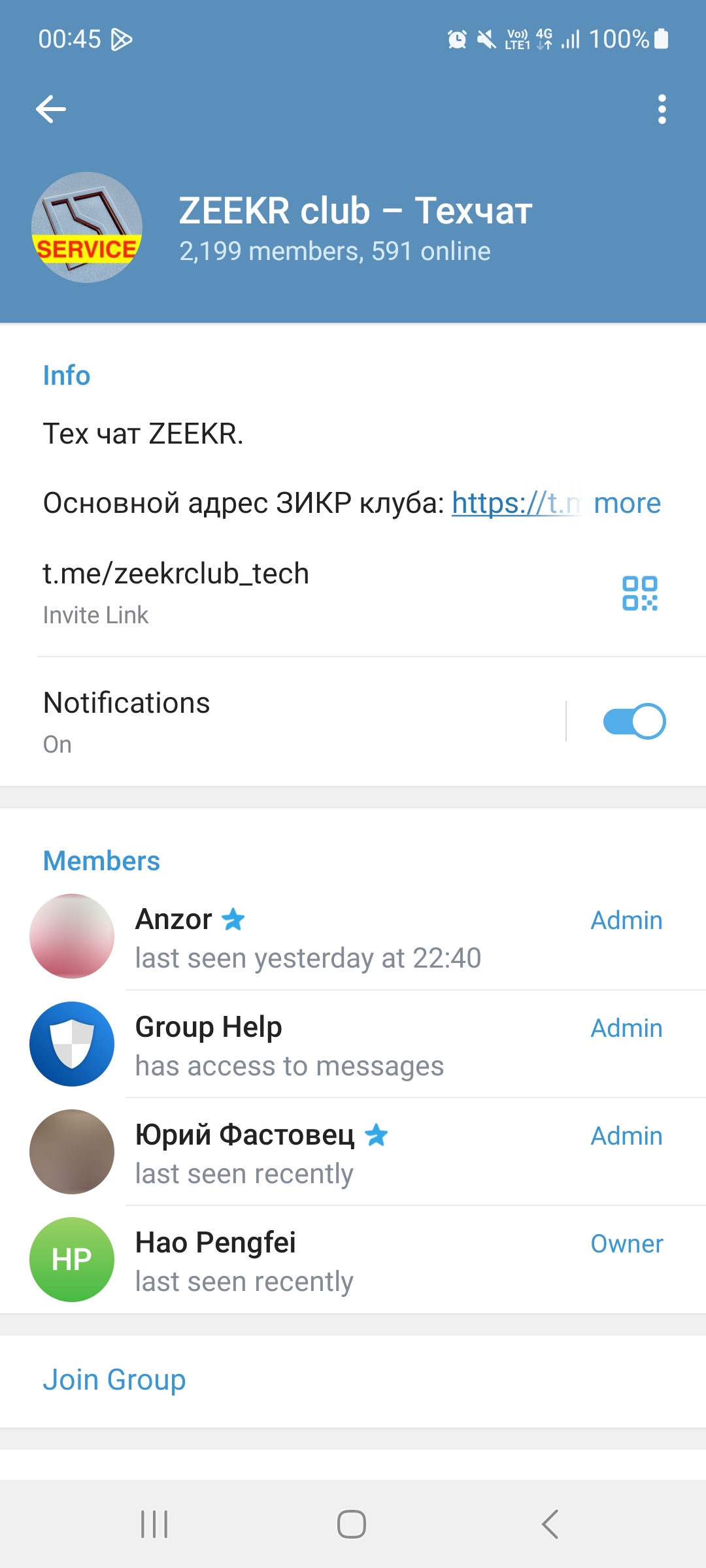Tap the system home button

click(x=352, y=1524)
